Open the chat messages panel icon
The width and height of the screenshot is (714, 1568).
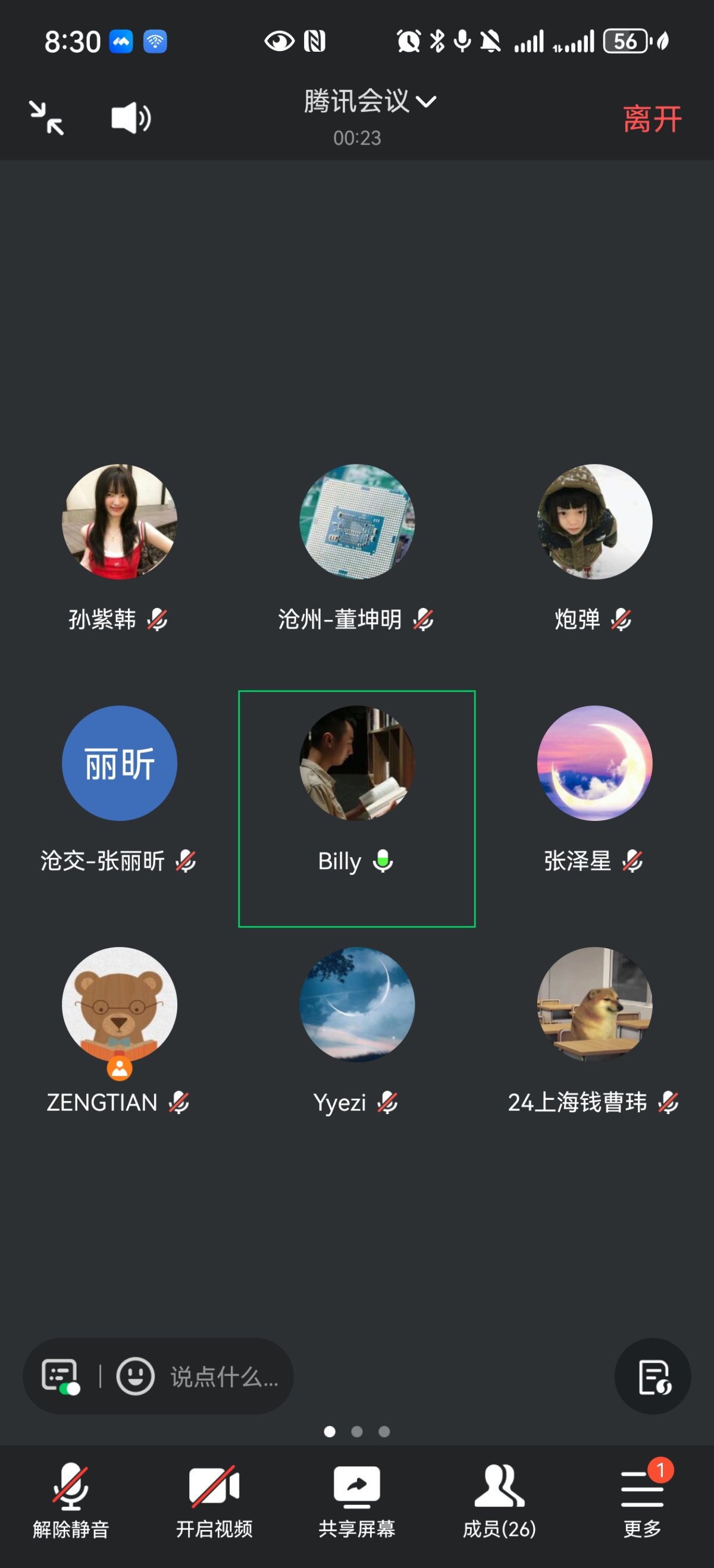59,1376
